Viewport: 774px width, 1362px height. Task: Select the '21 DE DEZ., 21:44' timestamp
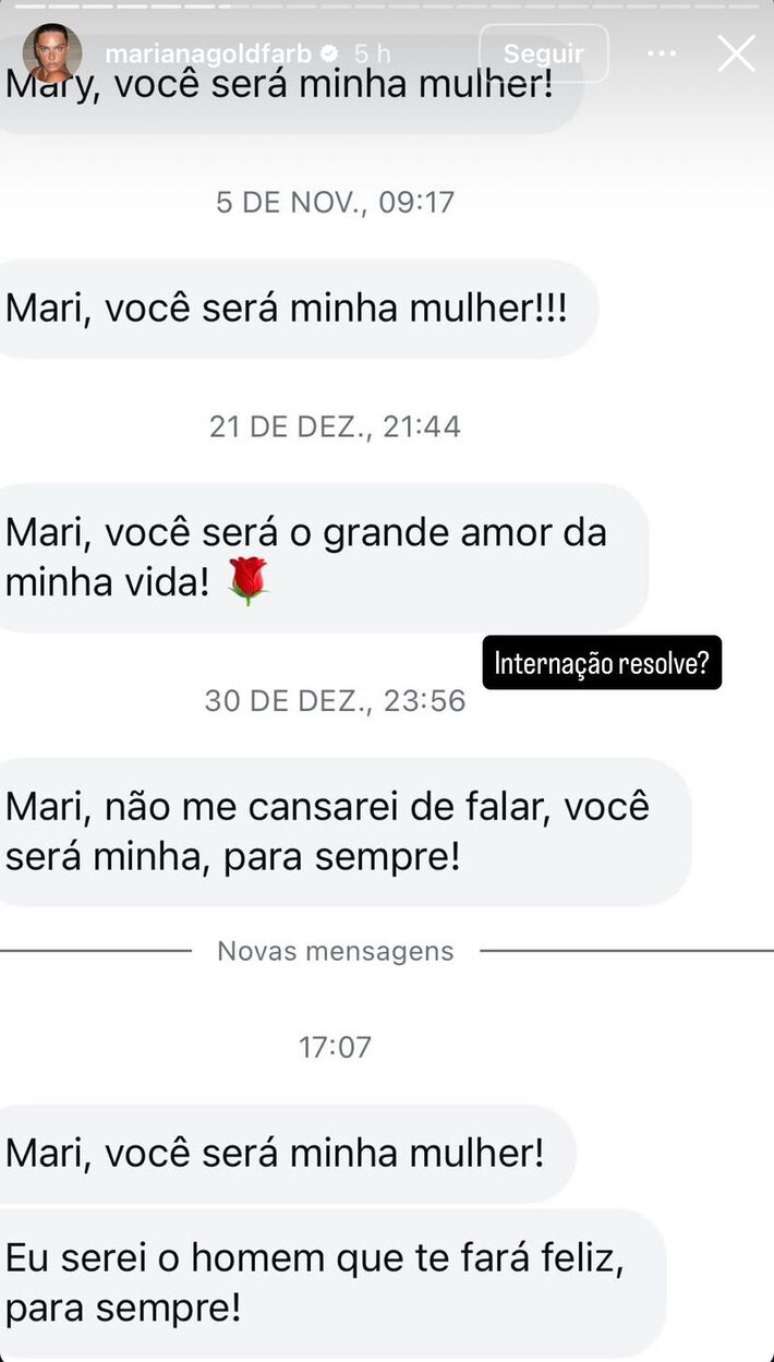pyautogui.click(x=336, y=425)
